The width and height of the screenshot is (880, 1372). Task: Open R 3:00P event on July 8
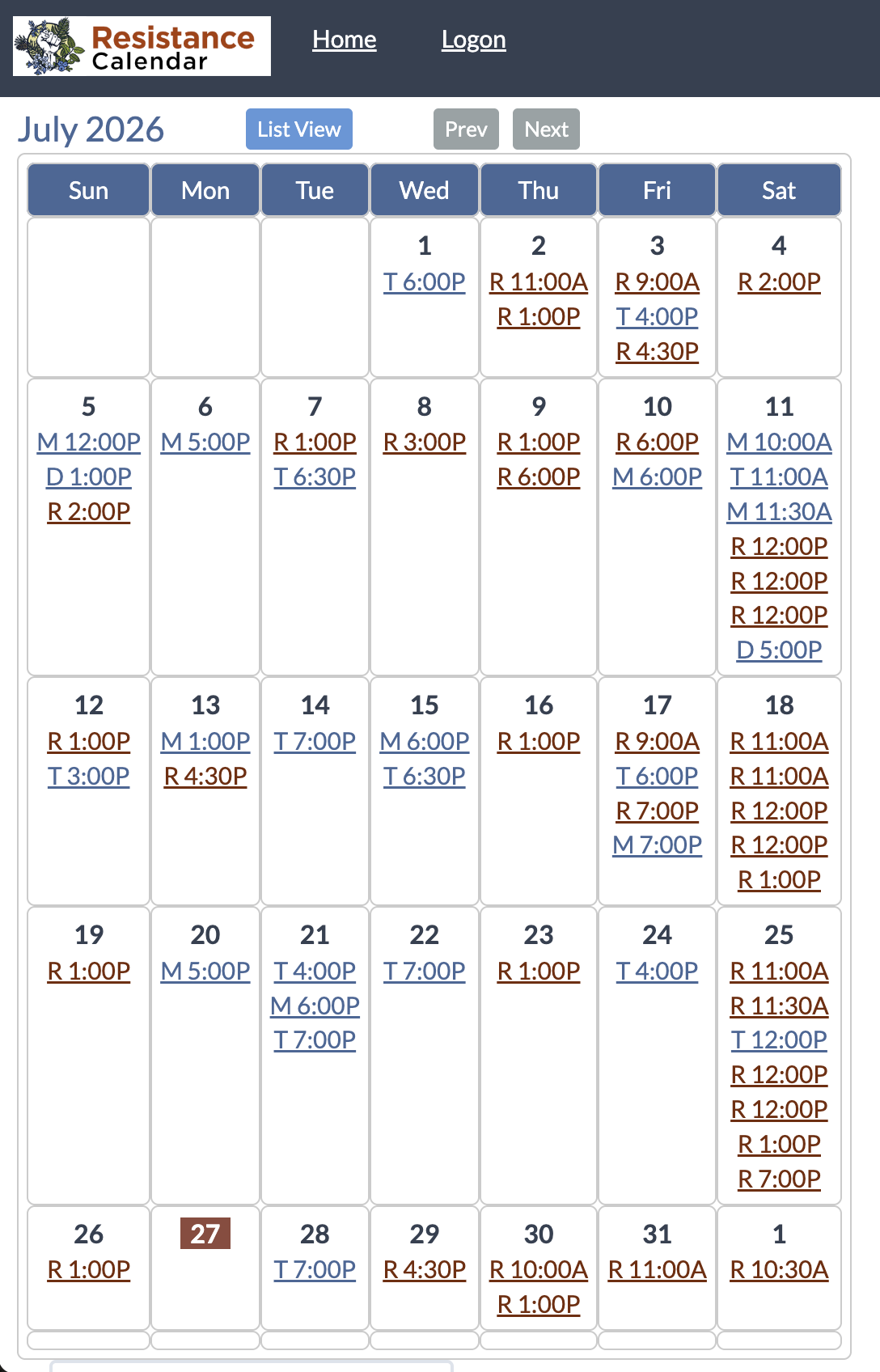pos(425,442)
